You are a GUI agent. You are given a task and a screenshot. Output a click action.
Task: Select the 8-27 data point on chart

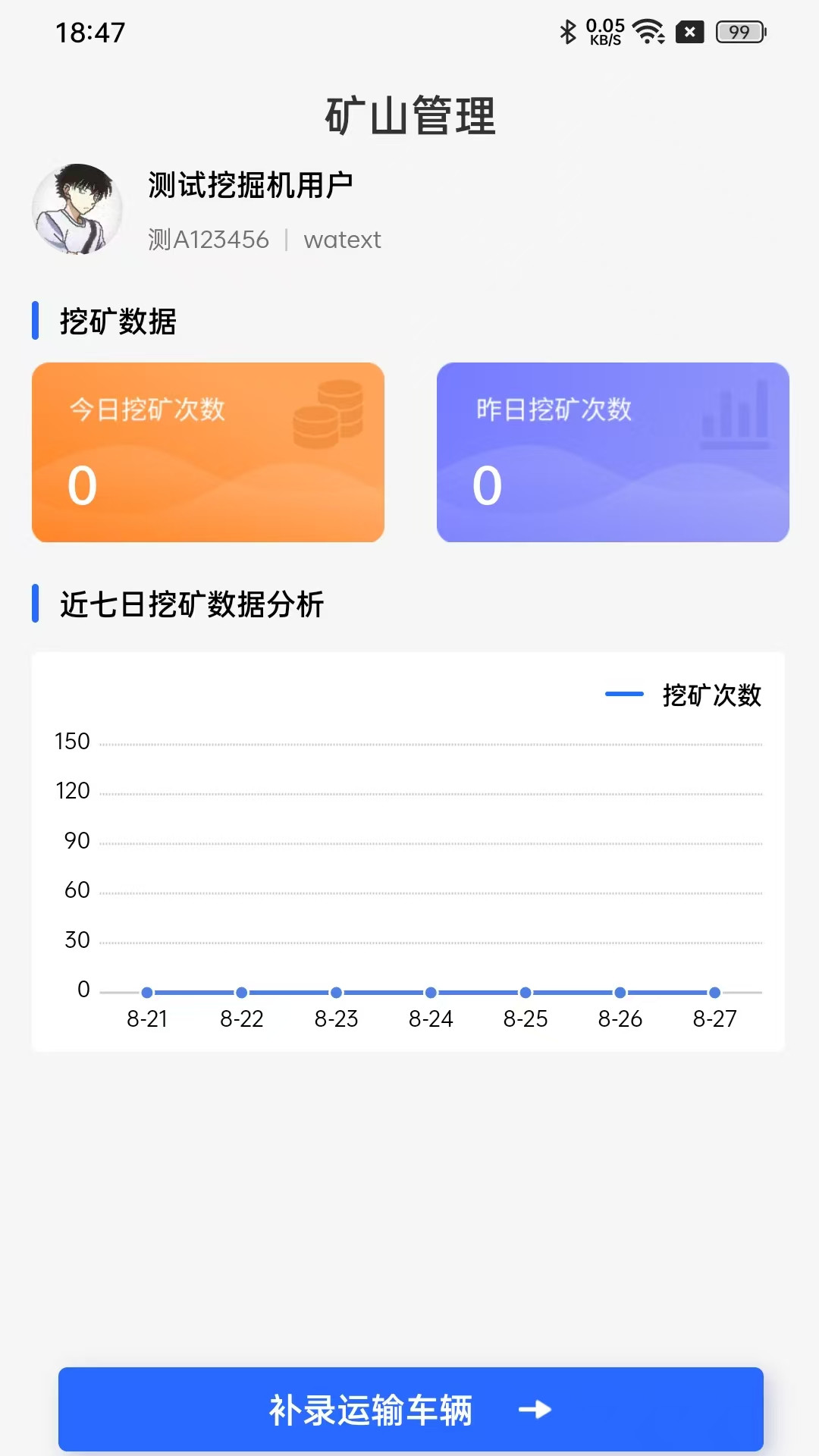coord(714,993)
